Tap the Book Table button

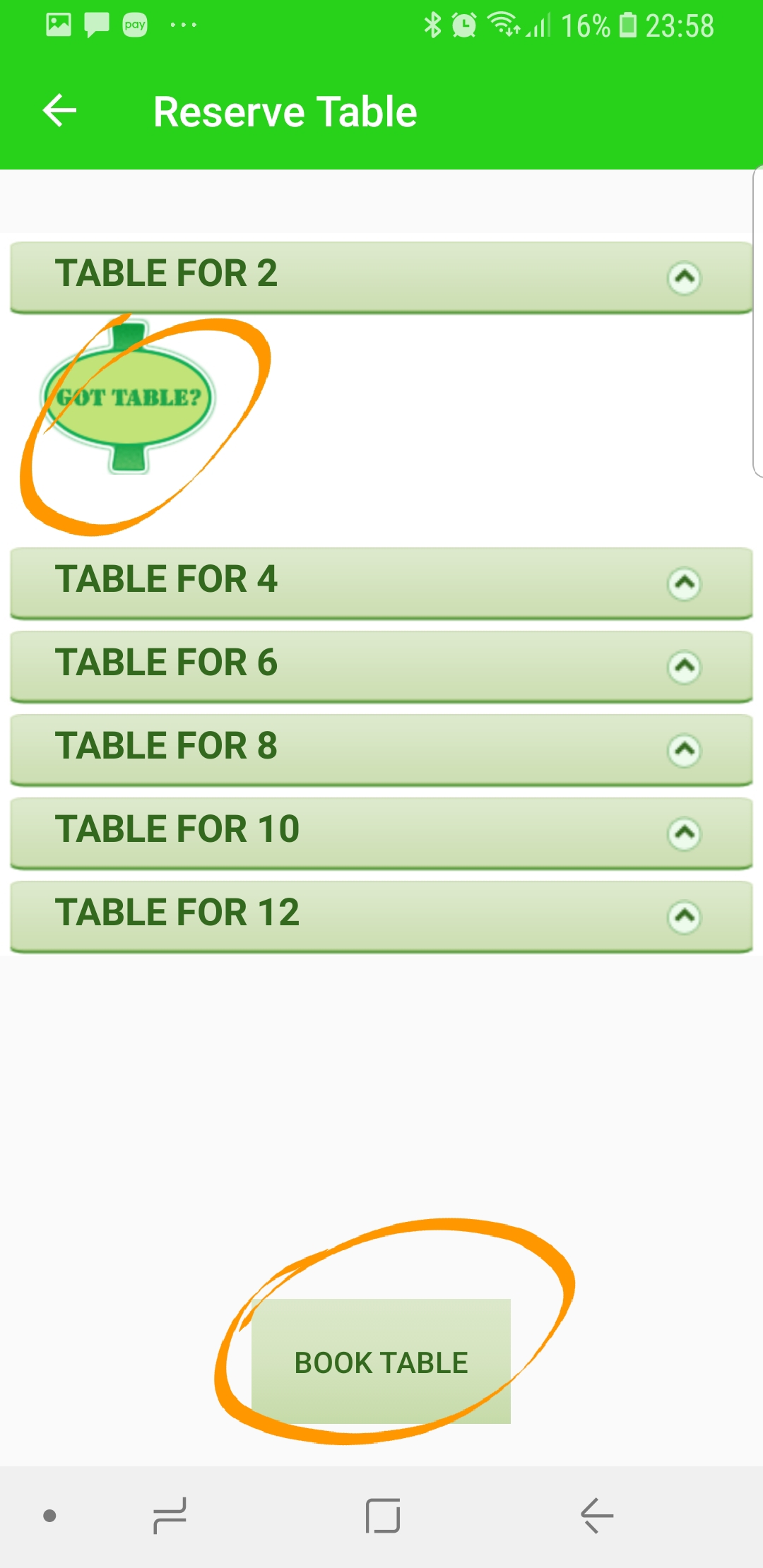pos(381,1362)
